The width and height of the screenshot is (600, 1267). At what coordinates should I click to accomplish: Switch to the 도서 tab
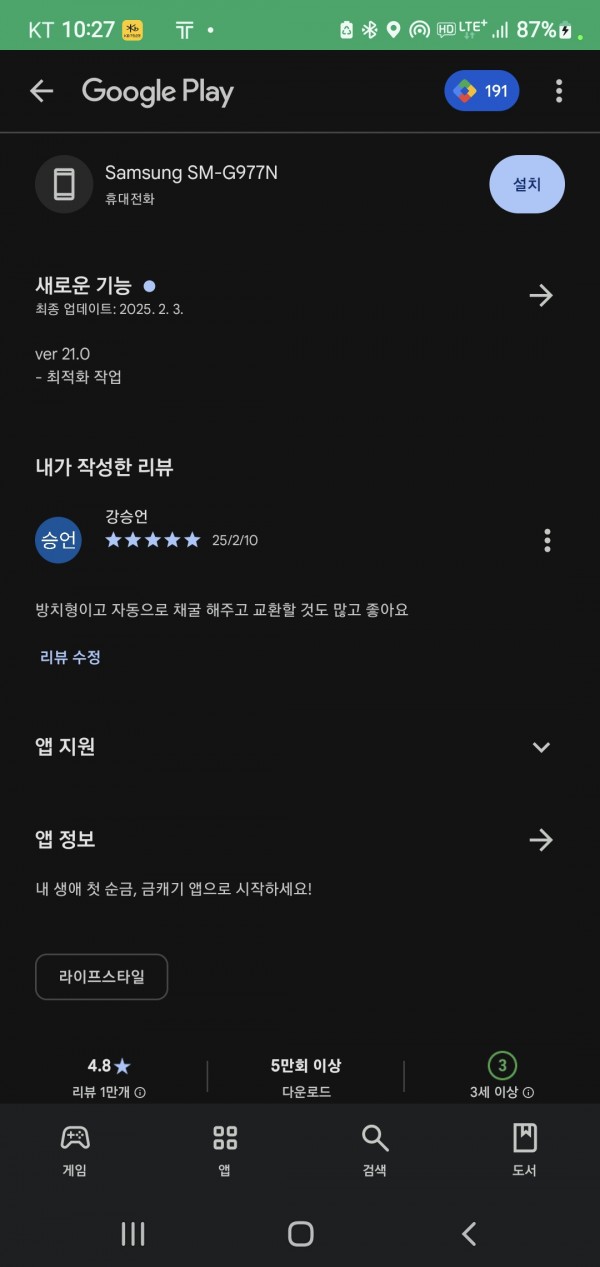click(x=524, y=1150)
